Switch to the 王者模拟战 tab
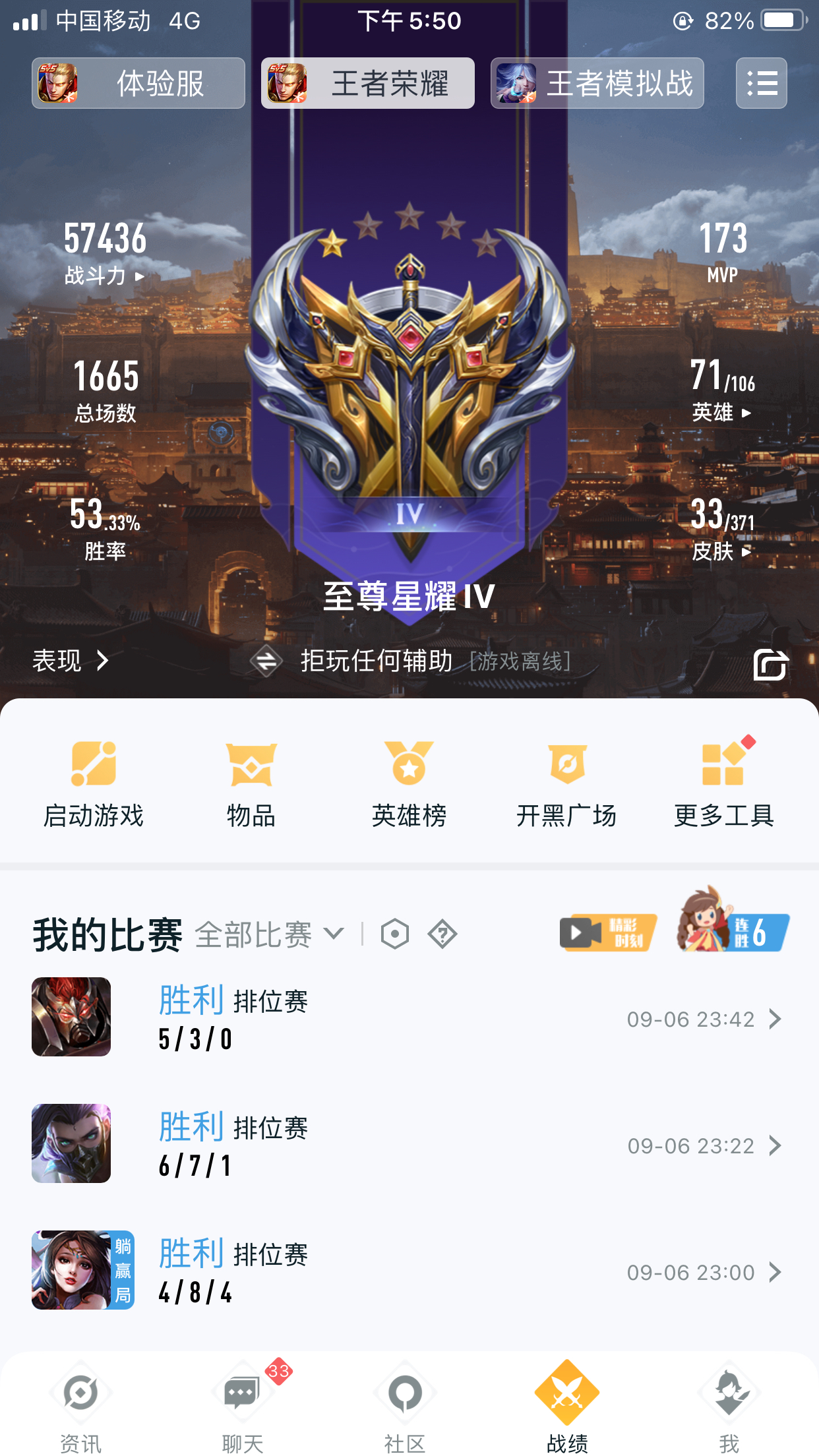Viewport: 819px width, 1456px height. pos(597,83)
